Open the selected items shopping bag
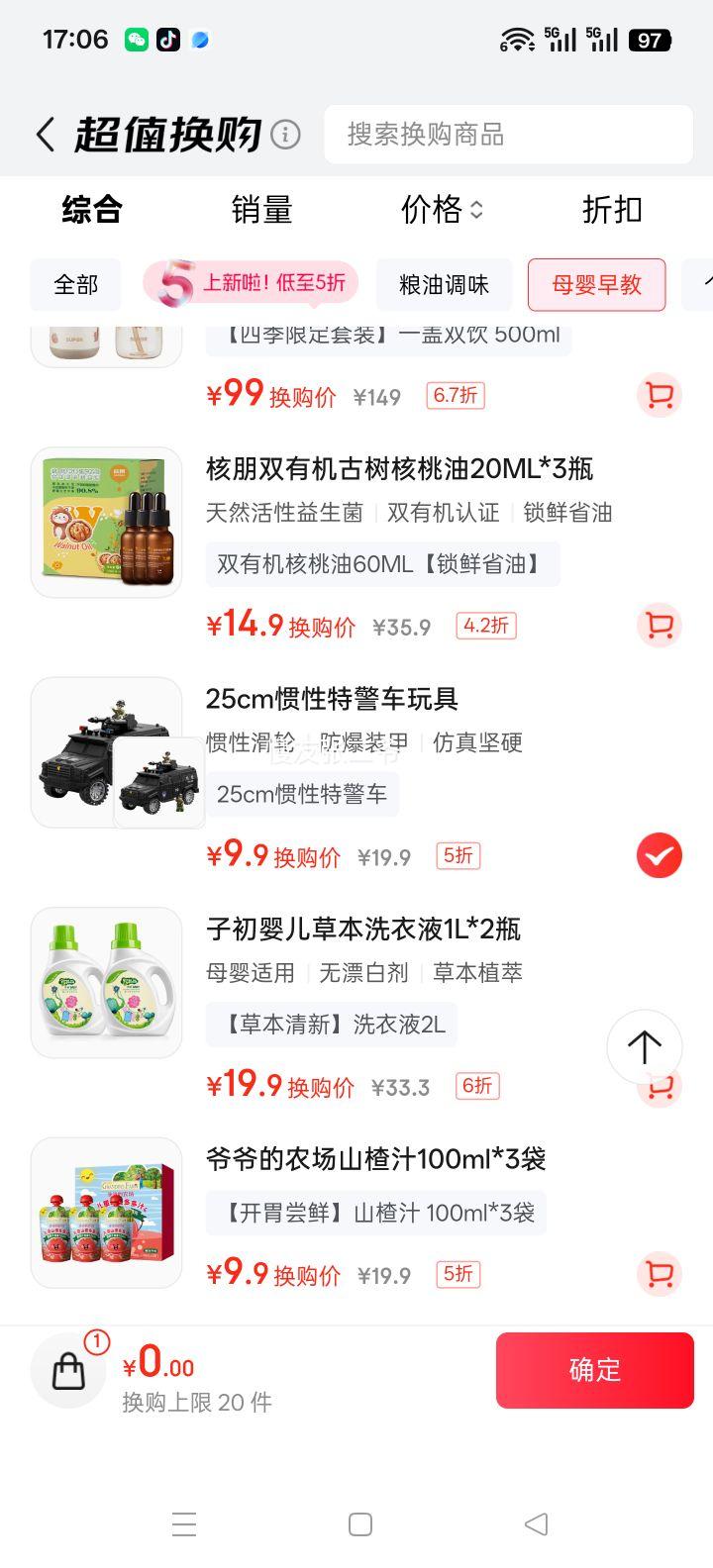The height and width of the screenshot is (1568, 713). 68,1371
